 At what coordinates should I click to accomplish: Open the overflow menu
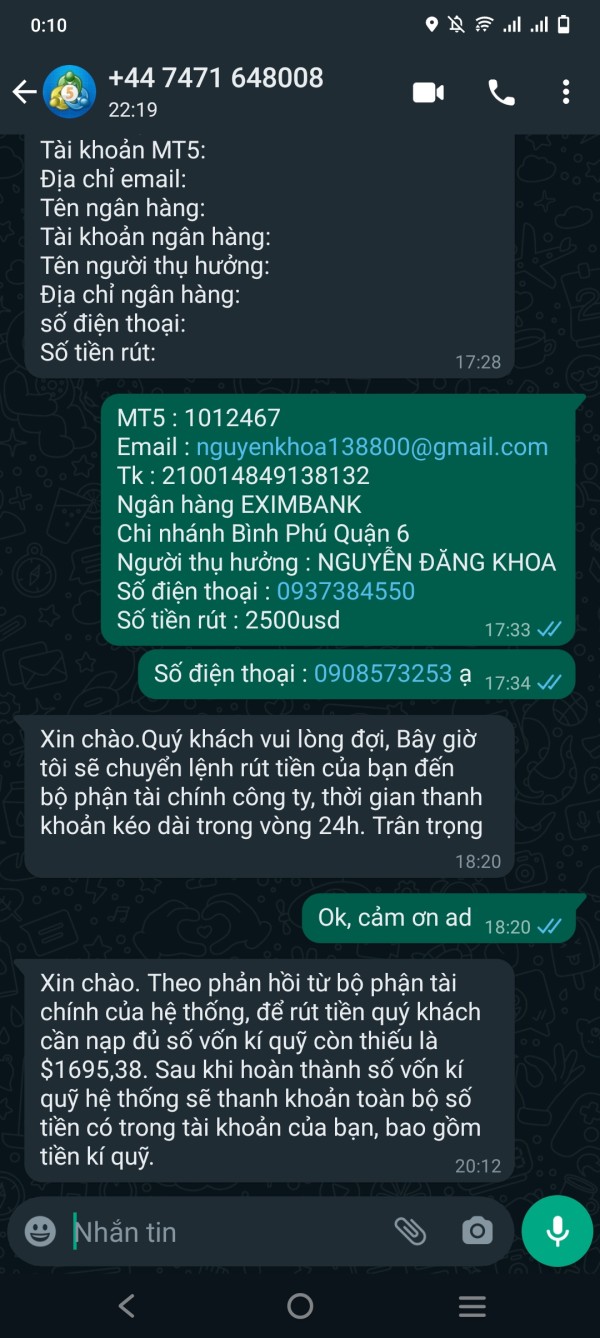566,93
